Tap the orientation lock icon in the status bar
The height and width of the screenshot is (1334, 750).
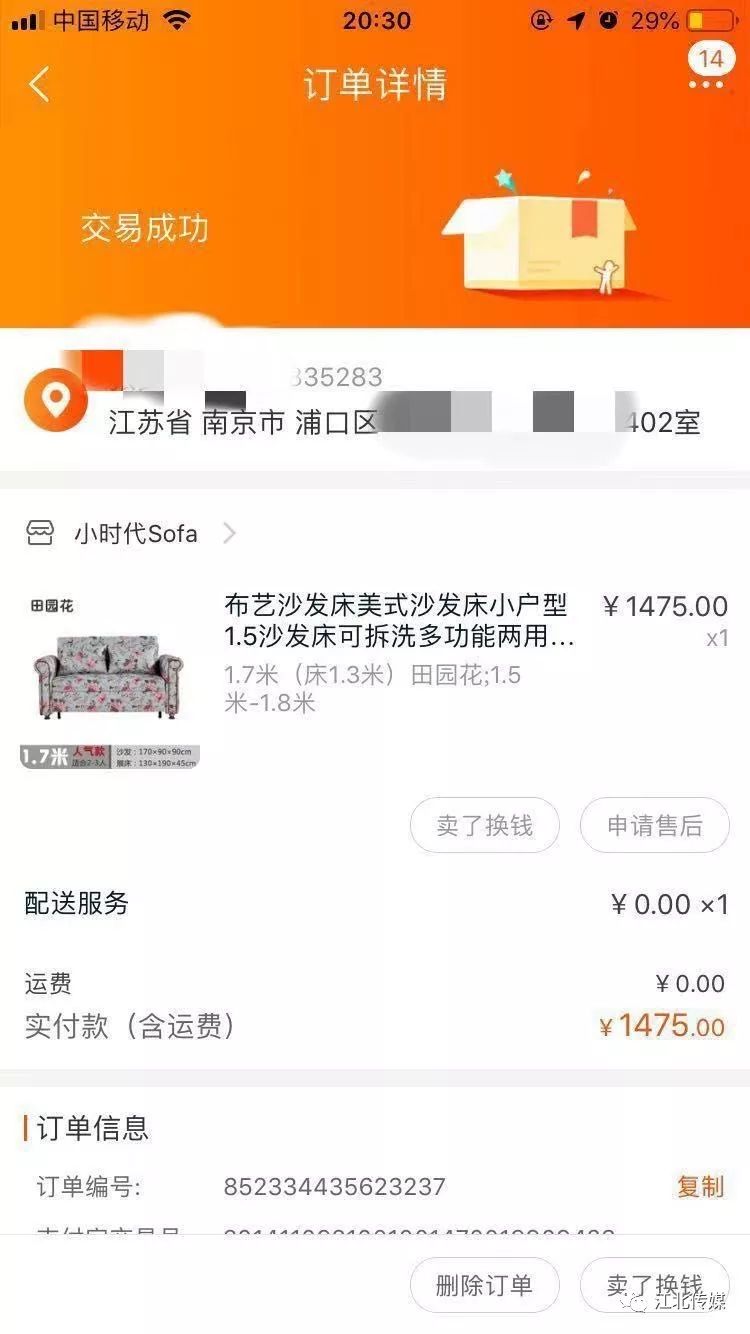(540, 18)
